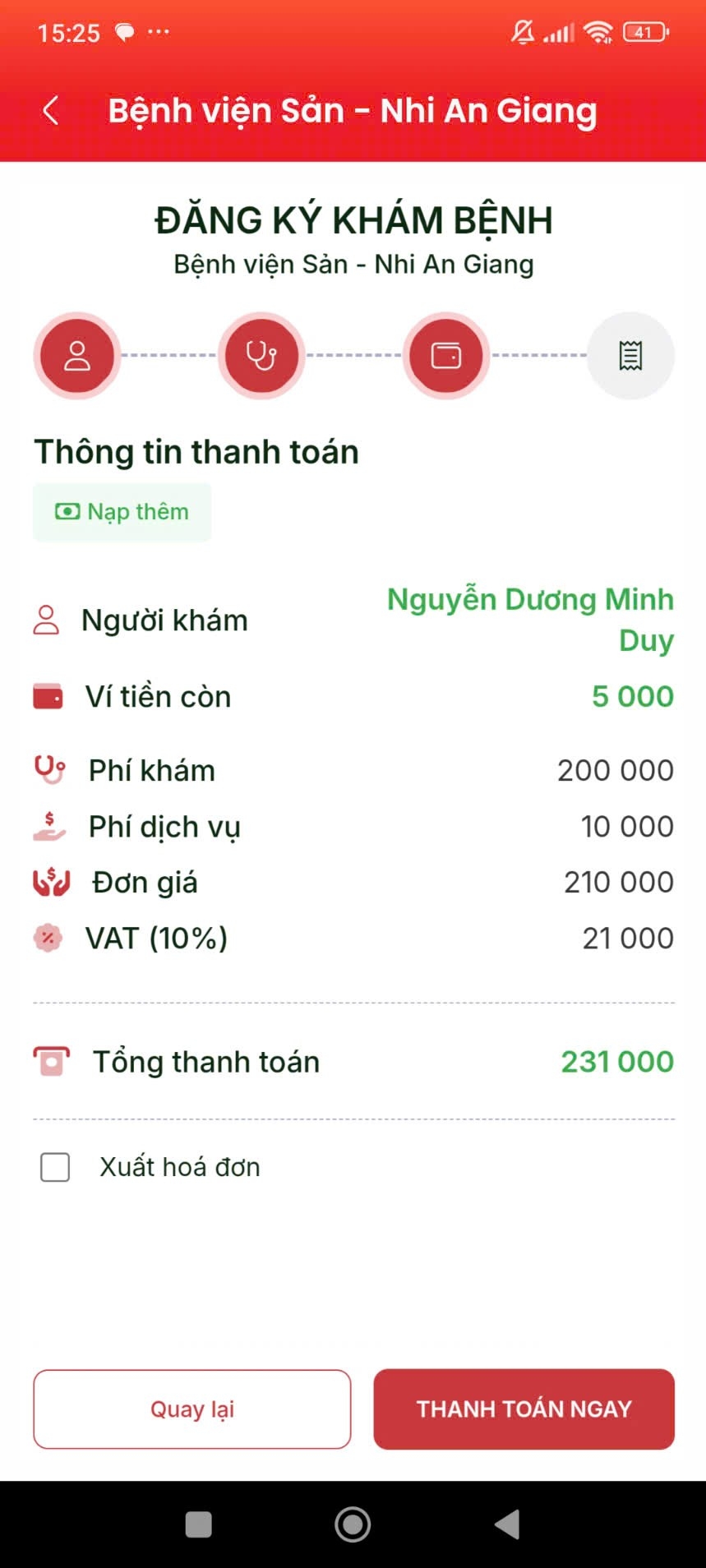Viewport: 706px width, 1568px height.
Task: Tap Nạp thêm to top up wallet
Action: (122, 512)
